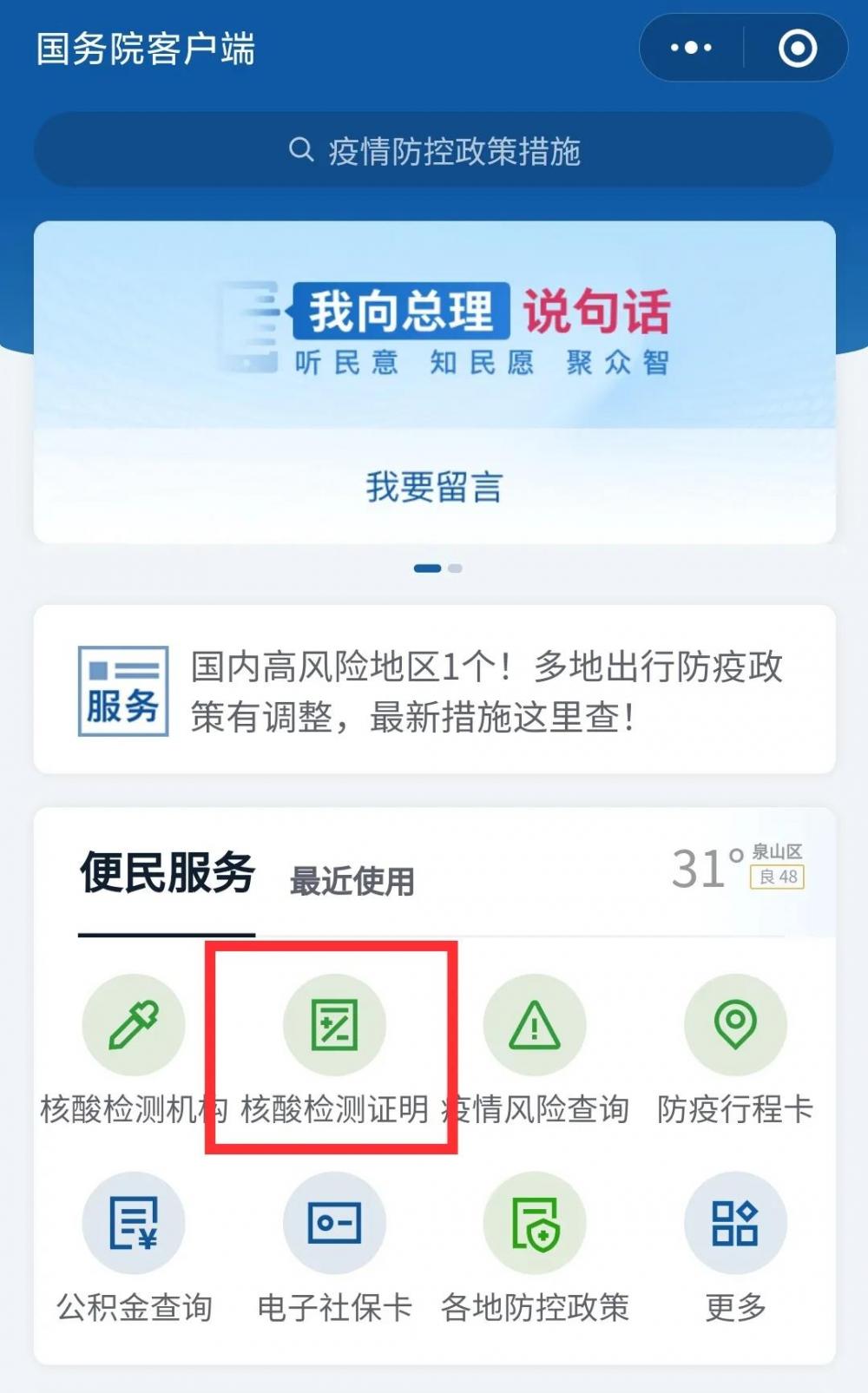Tap the 疫情防控政策措施 search box

click(x=434, y=151)
